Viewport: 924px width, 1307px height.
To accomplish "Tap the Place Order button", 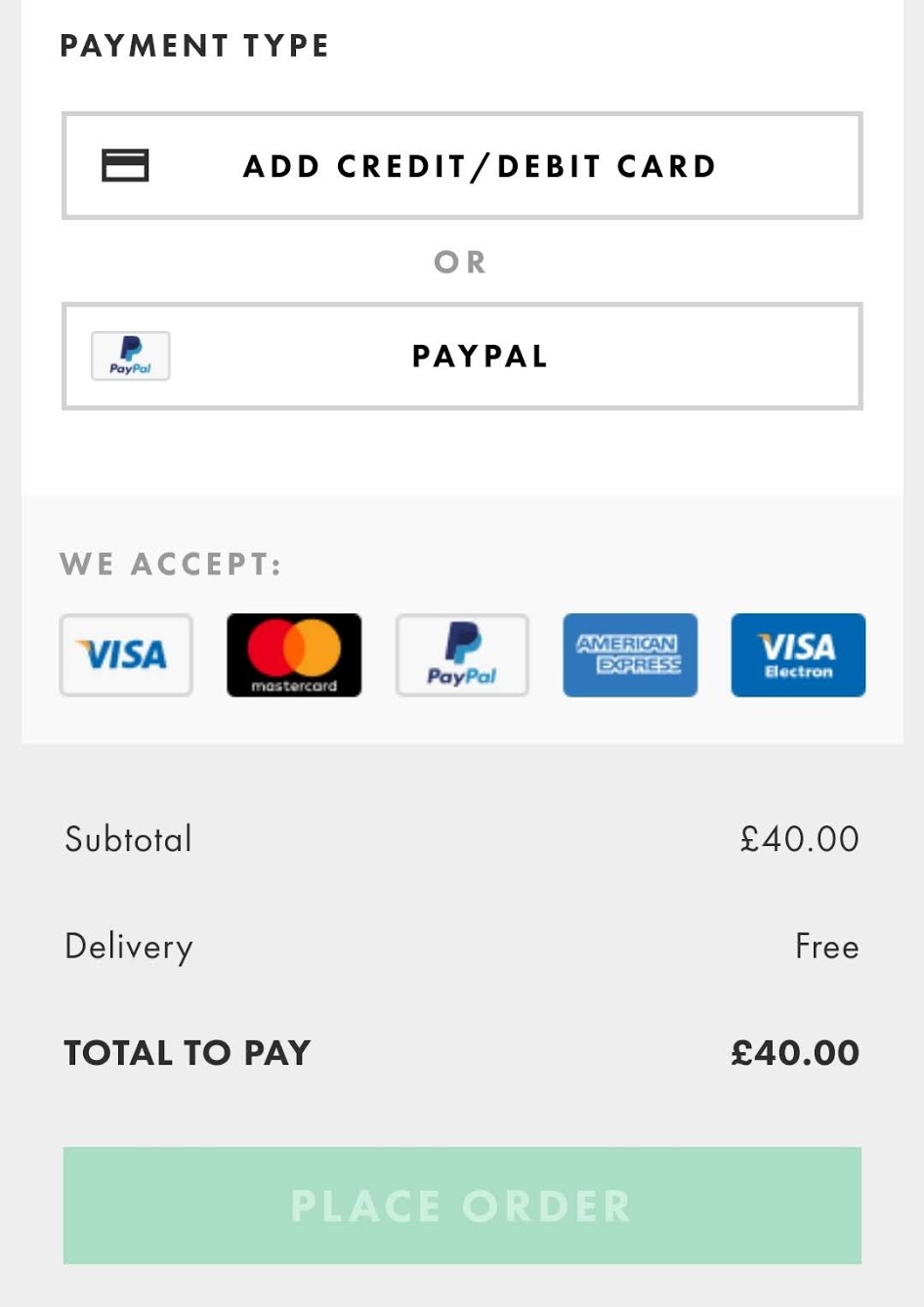I will point(462,1205).
